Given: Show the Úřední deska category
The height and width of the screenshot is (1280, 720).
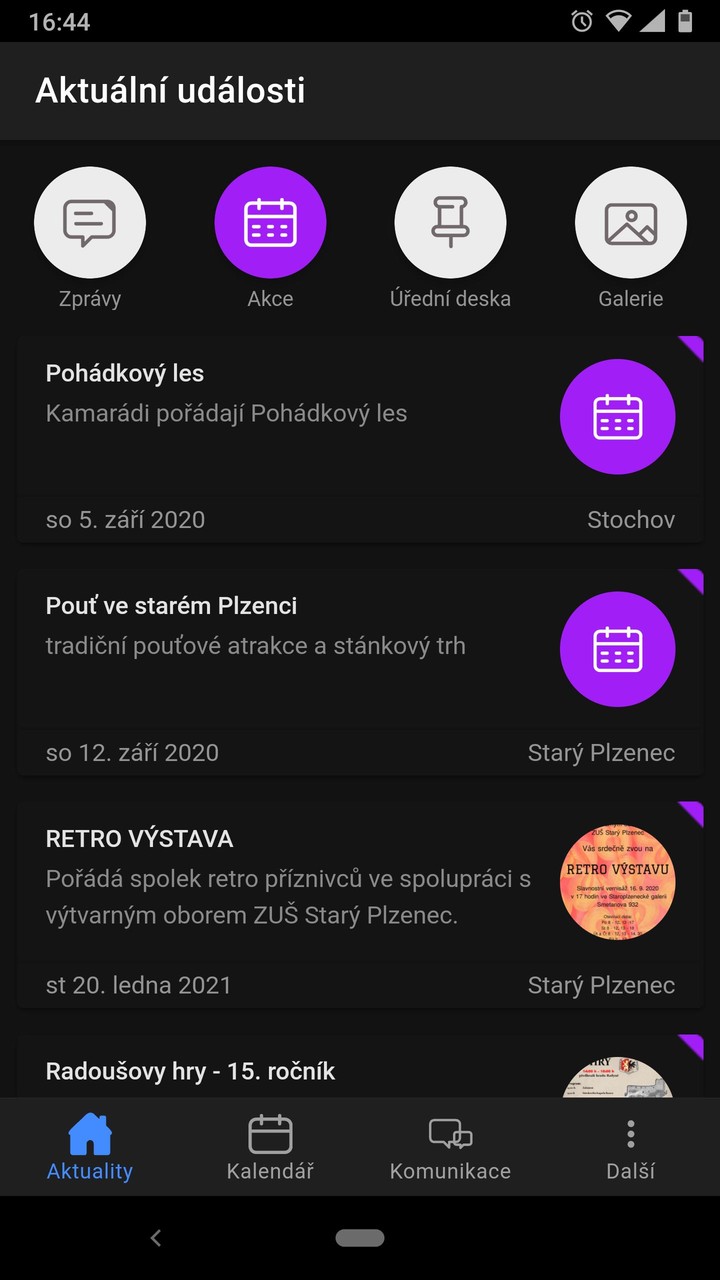Looking at the screenshot, I should point(450,223).
